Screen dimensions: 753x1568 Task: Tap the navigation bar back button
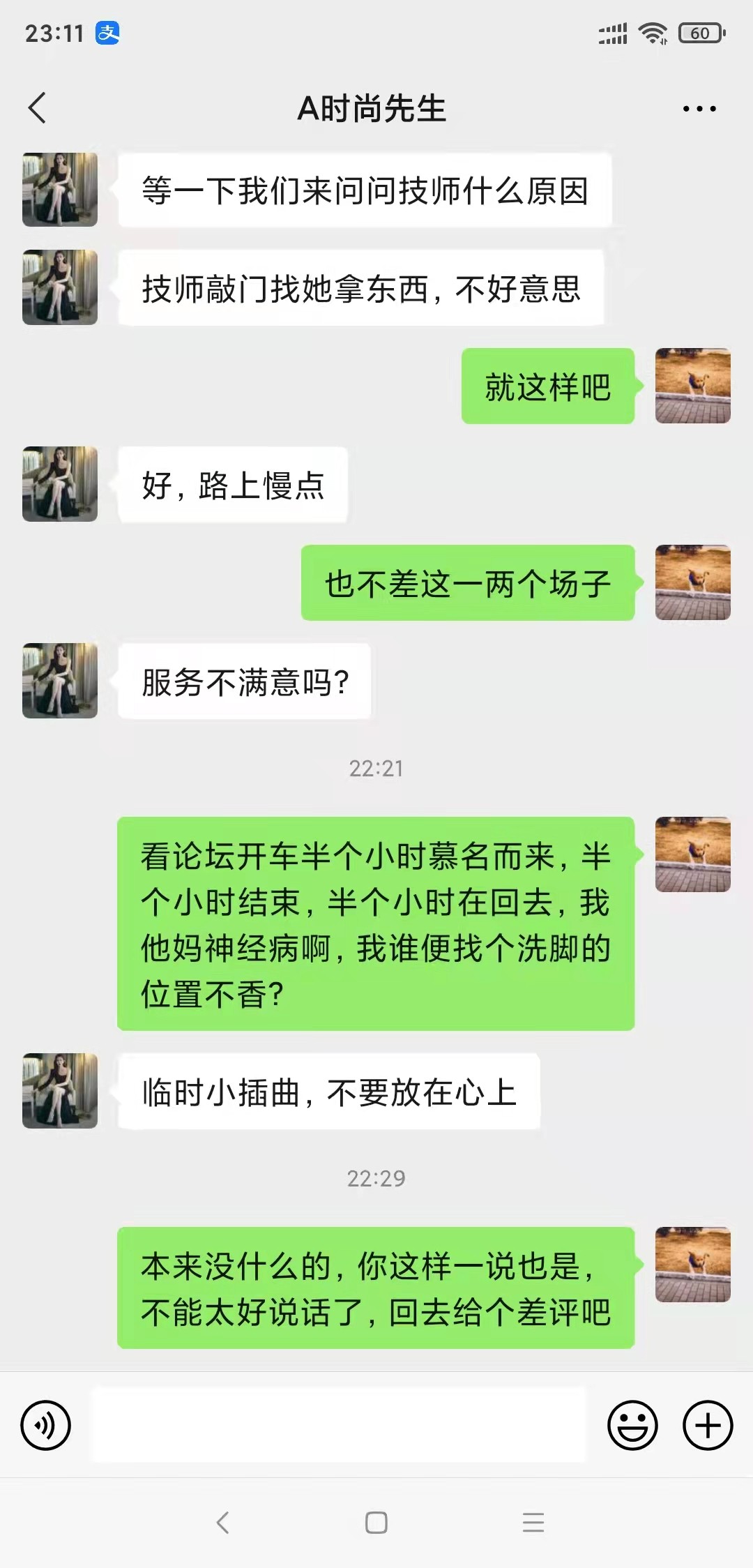(224, 1523)
